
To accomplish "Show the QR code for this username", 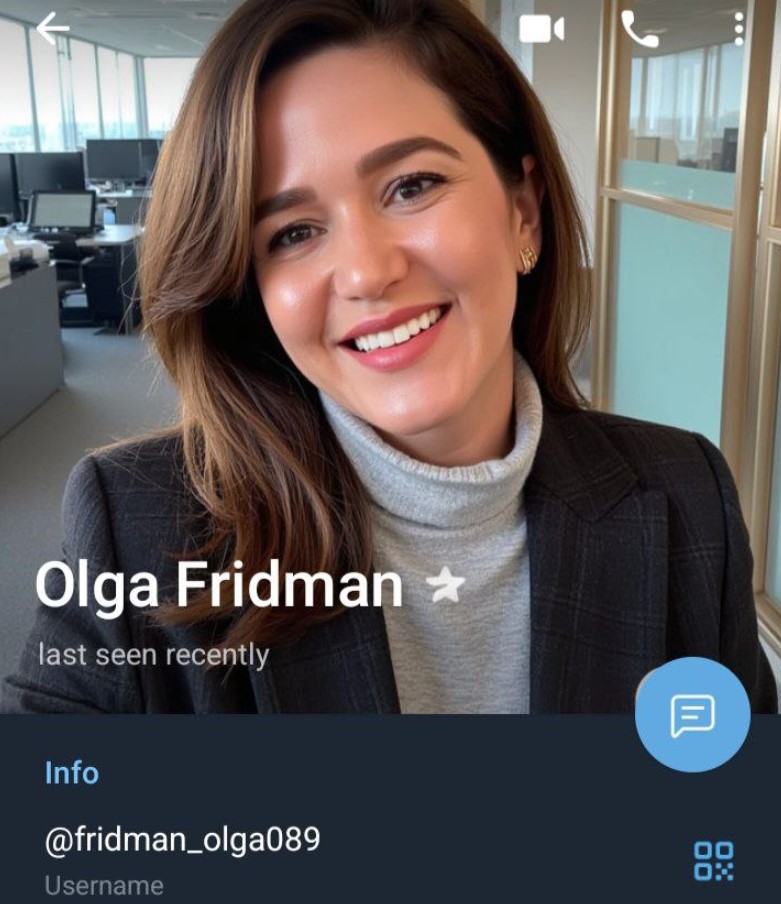I will point(714,860).
